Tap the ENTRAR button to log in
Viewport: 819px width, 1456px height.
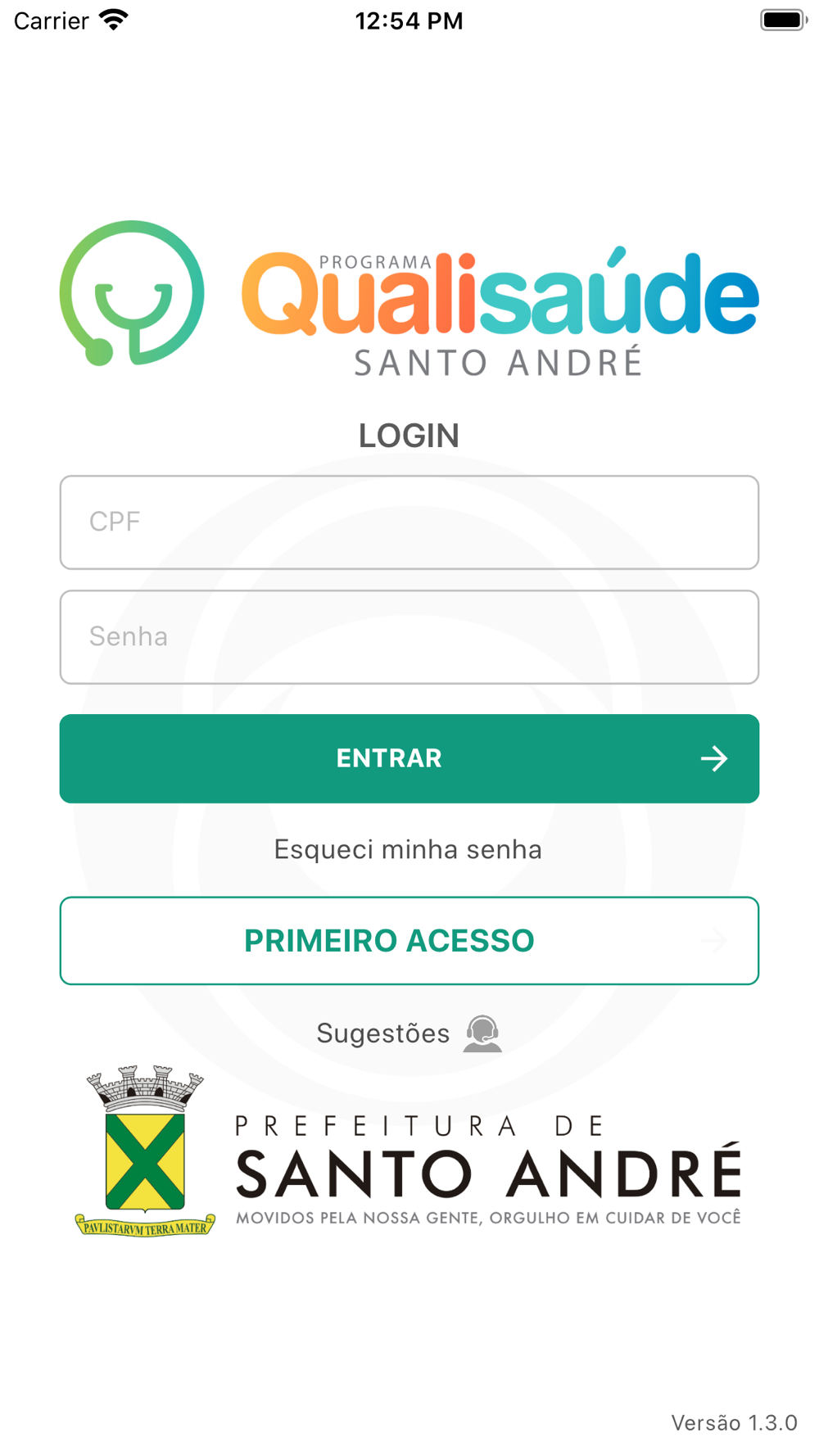tap(409, 758)
